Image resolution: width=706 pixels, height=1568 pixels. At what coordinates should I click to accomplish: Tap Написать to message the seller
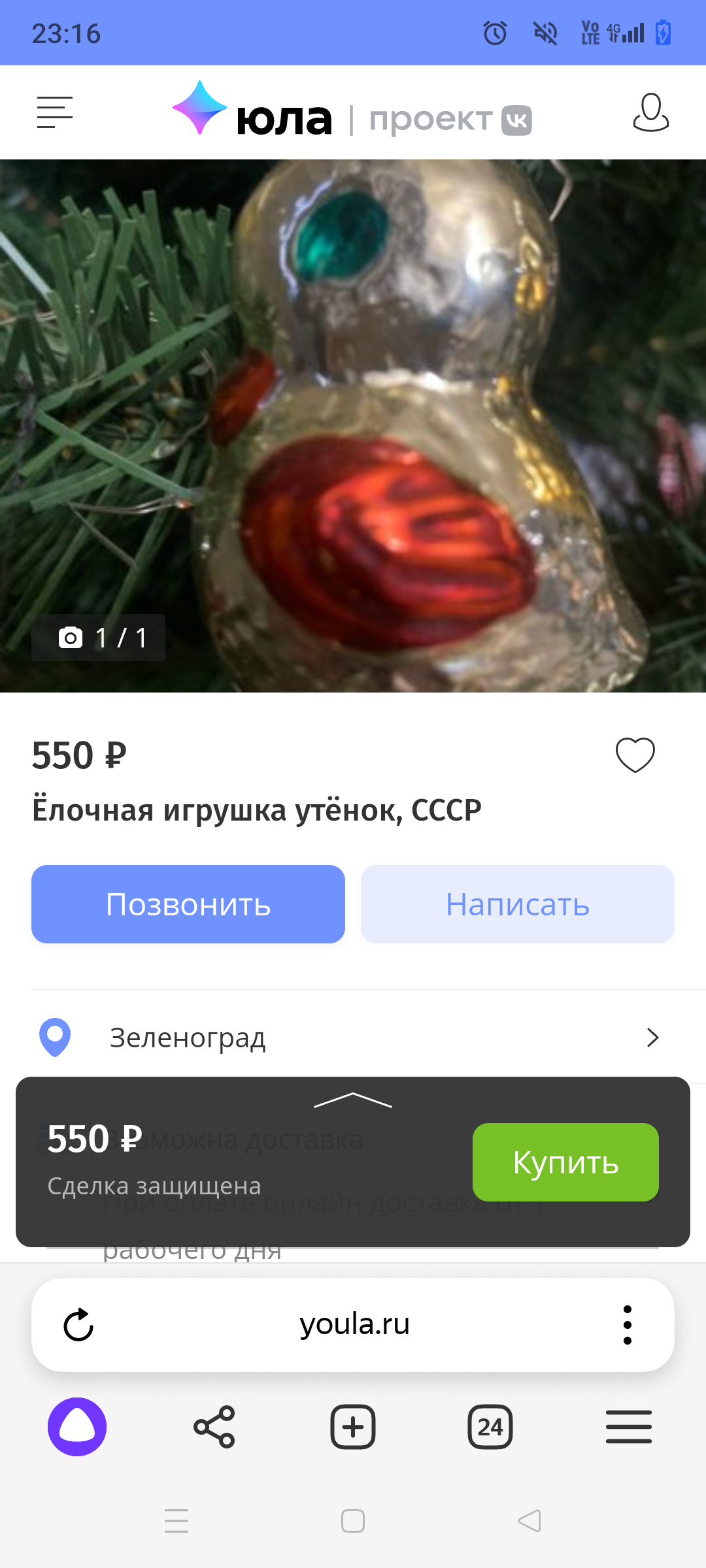coord(517,904)
